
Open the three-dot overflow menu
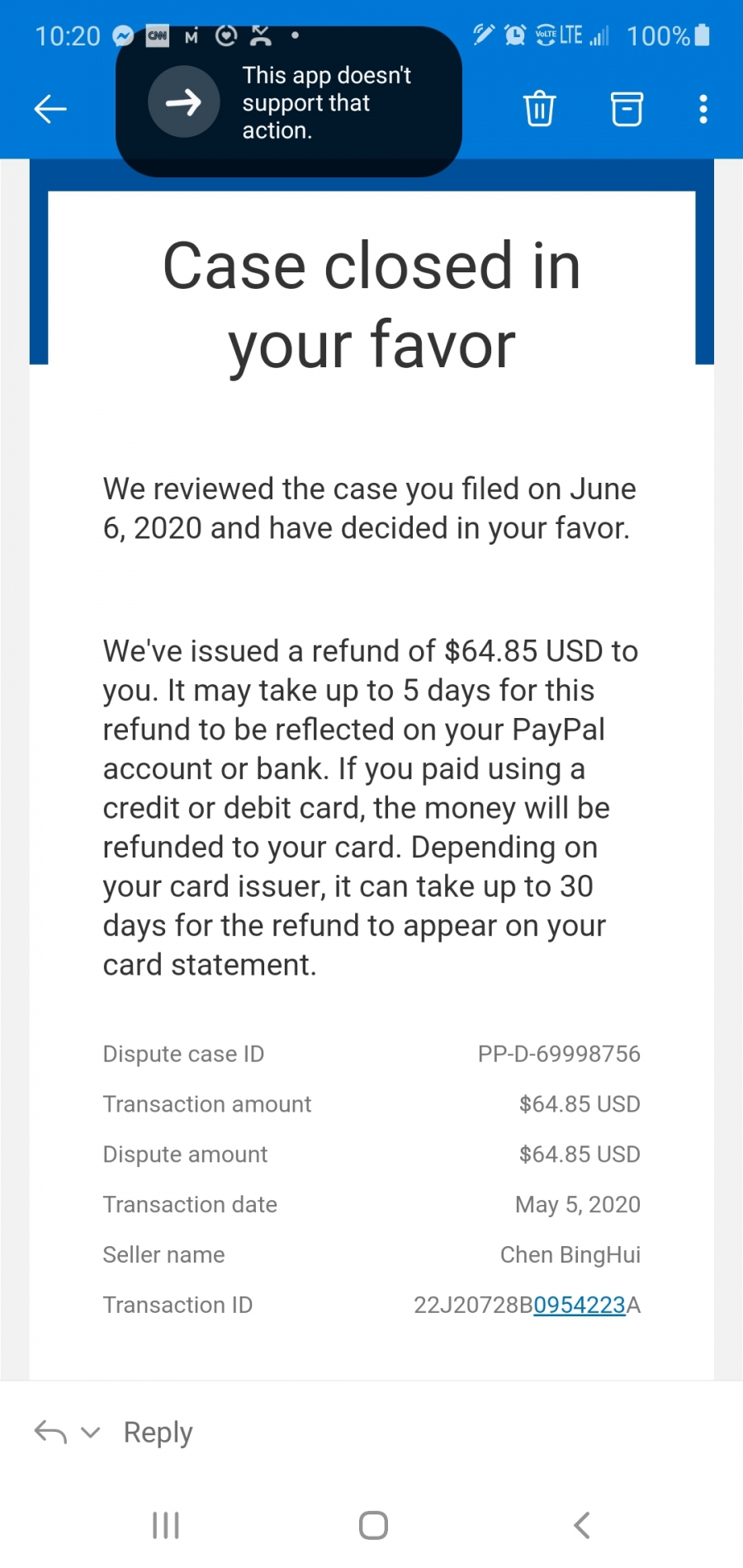(703, 108)
